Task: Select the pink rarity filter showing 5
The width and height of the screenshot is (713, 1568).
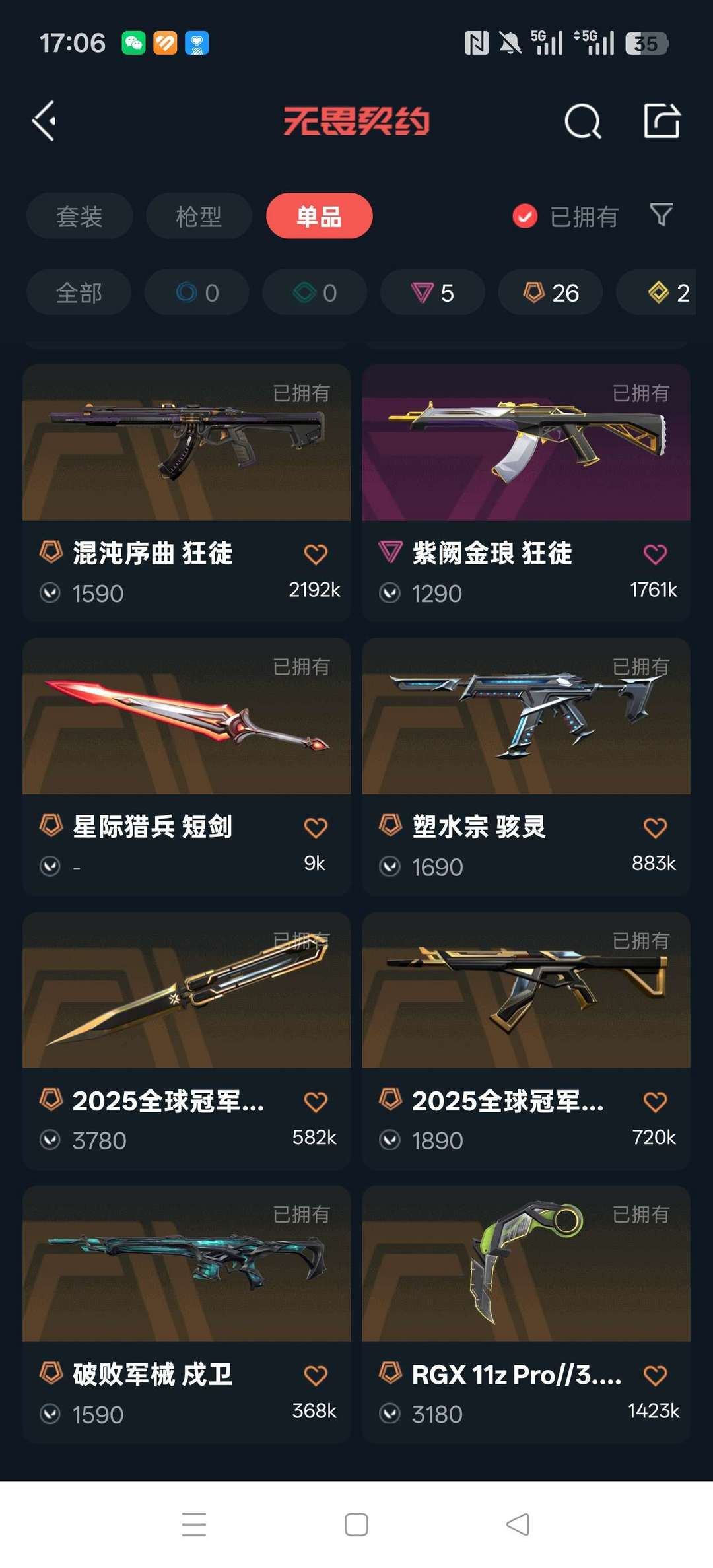Action: tap(432, 292)
